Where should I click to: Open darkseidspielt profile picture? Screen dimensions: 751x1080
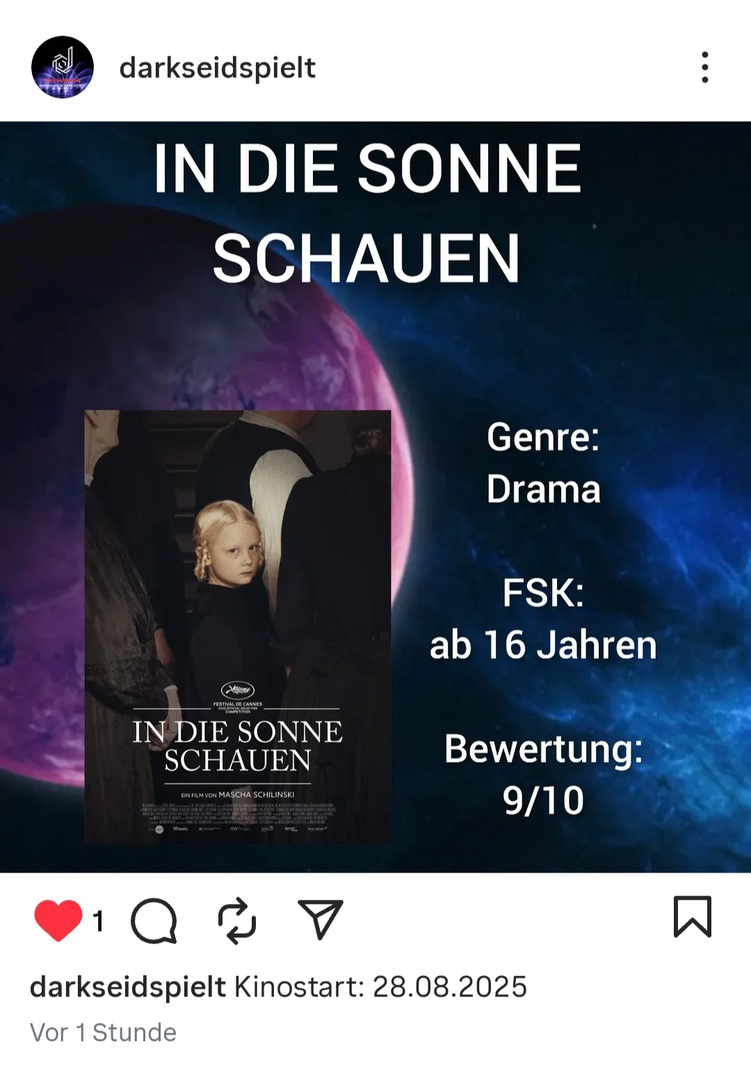pyautogui.click(x=62, y=67)
